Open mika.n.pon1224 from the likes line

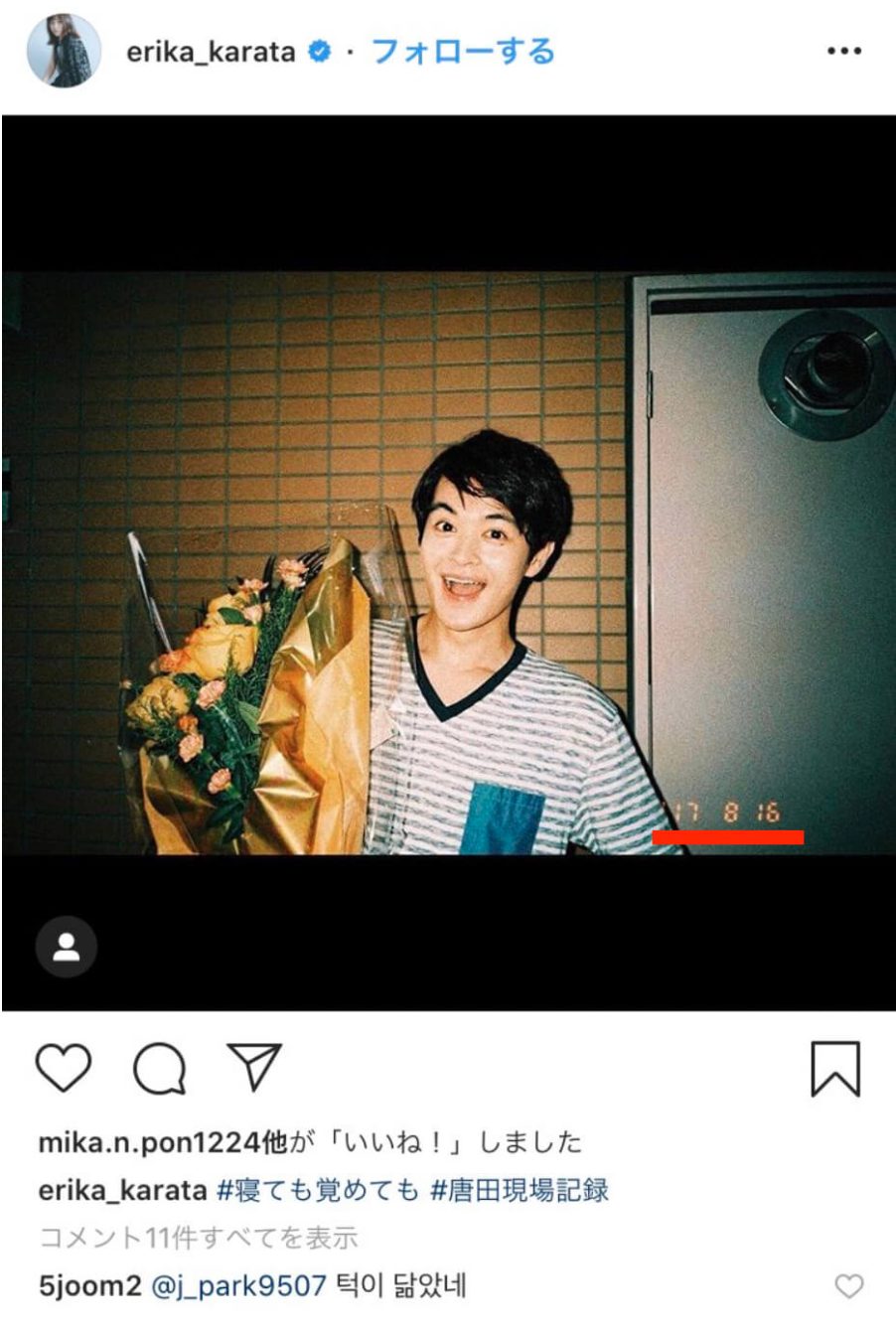[148, 1142]
